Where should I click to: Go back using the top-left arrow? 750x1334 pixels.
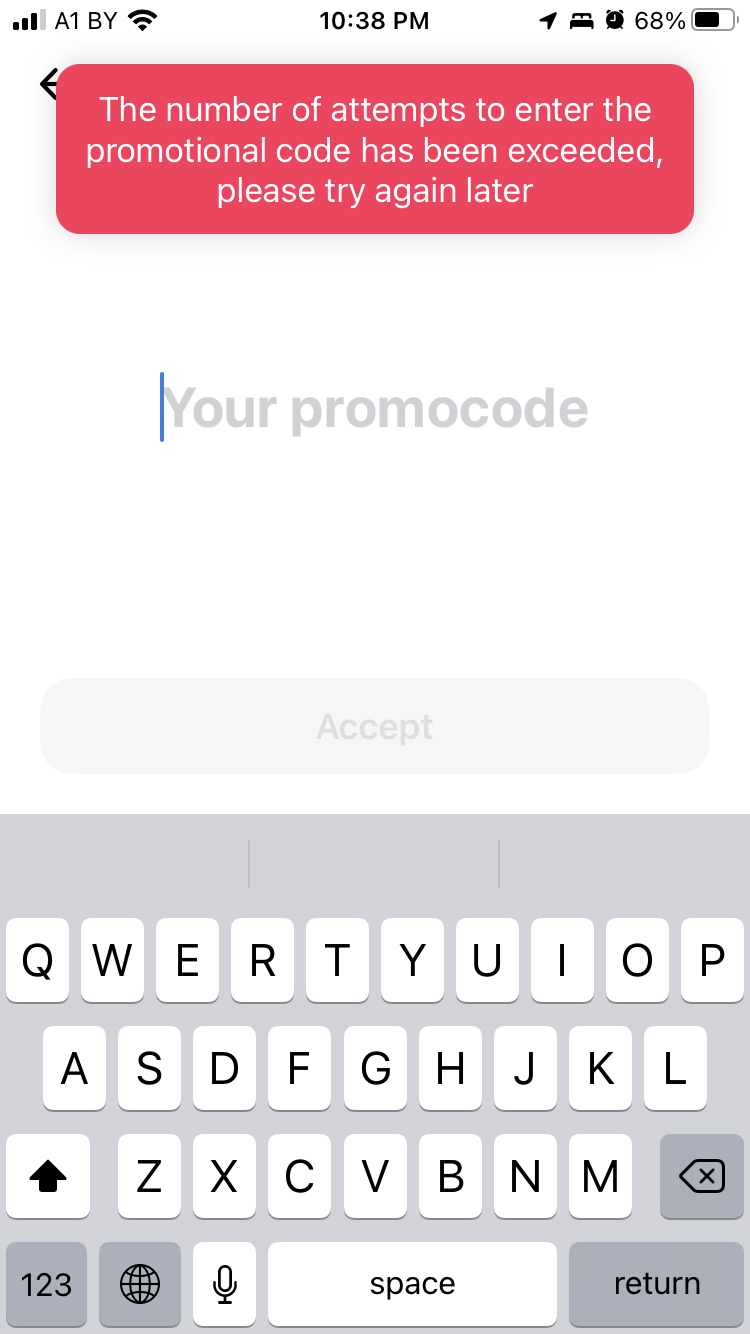click(47, 84)
